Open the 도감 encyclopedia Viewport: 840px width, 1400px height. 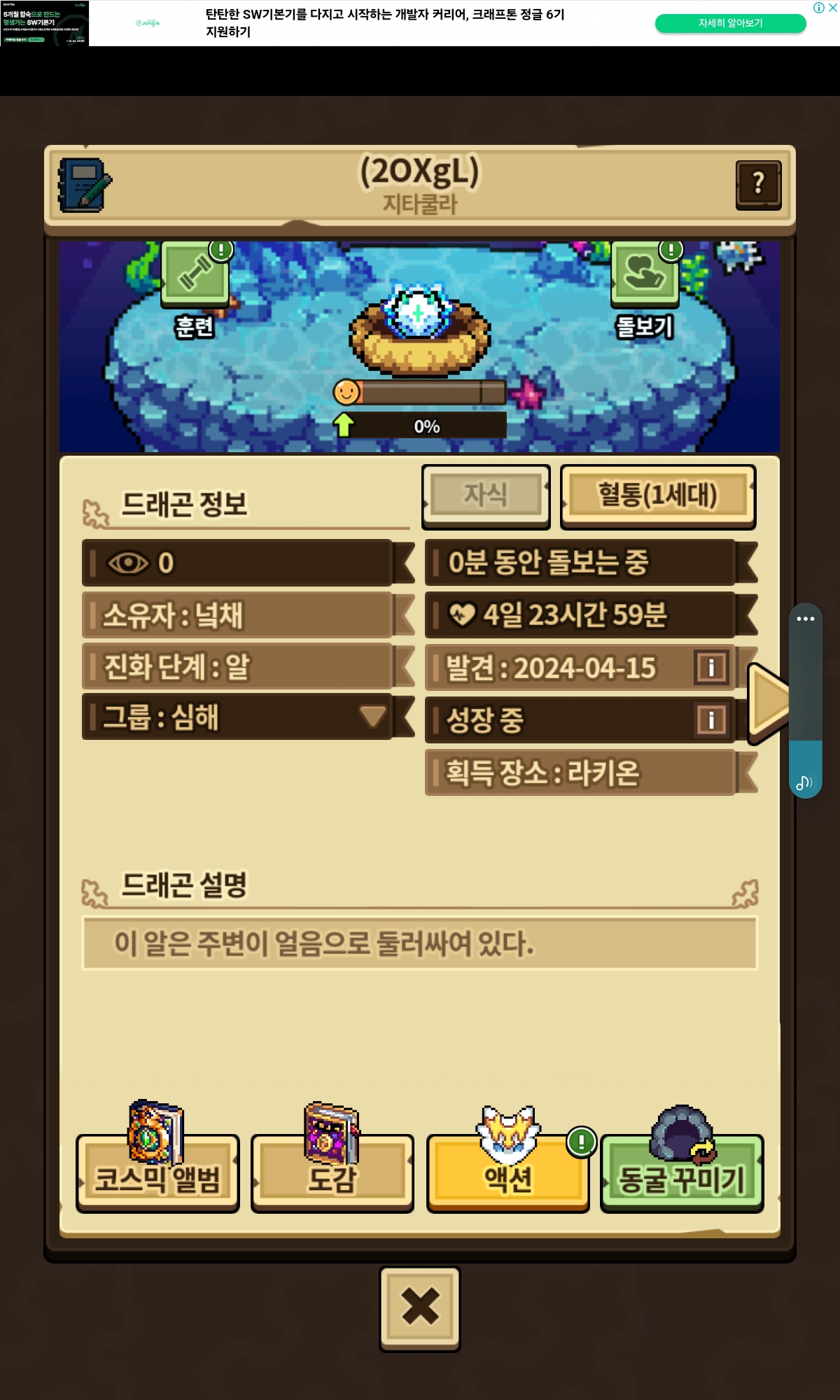point(332,1174)
